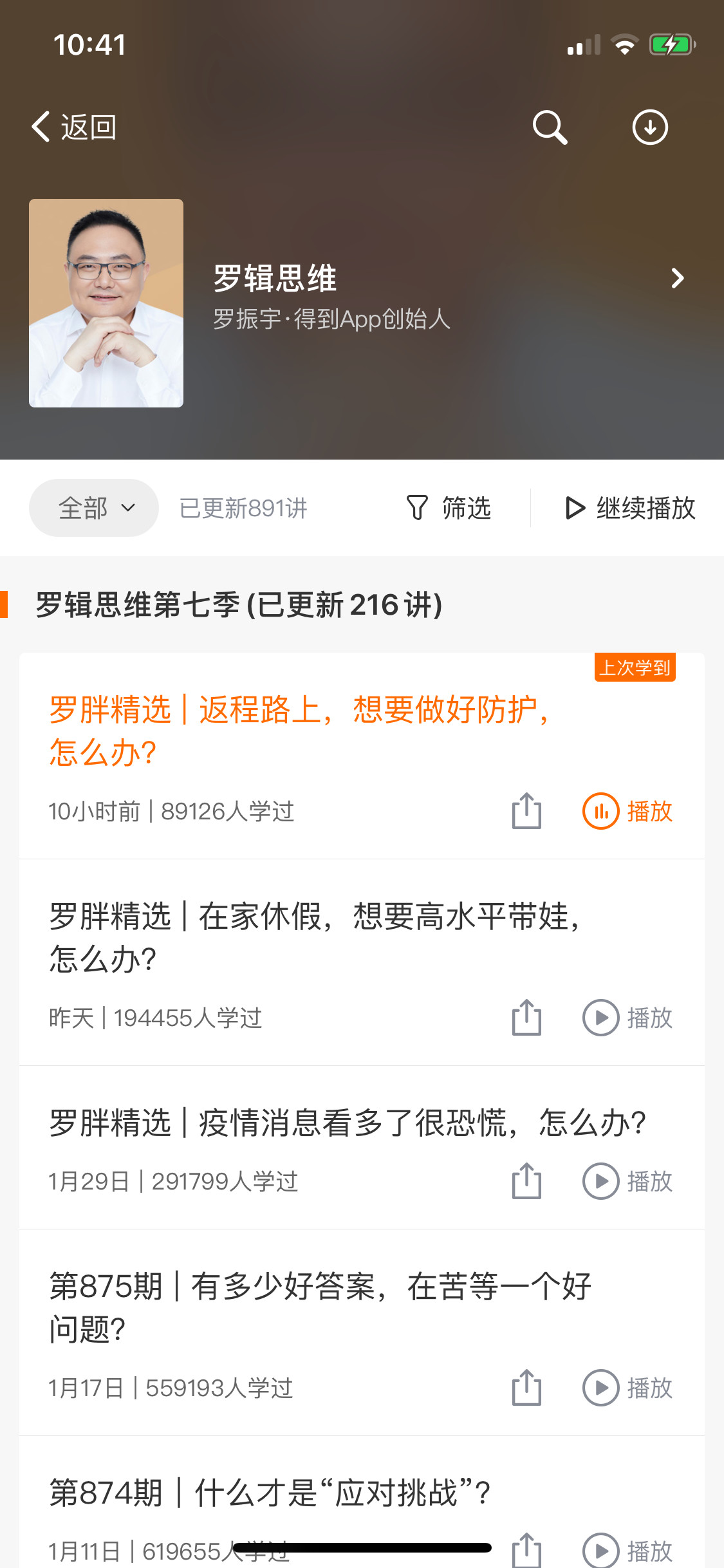
Task: Share the episode about 高水平带娃
Action: click(526, 1018)
